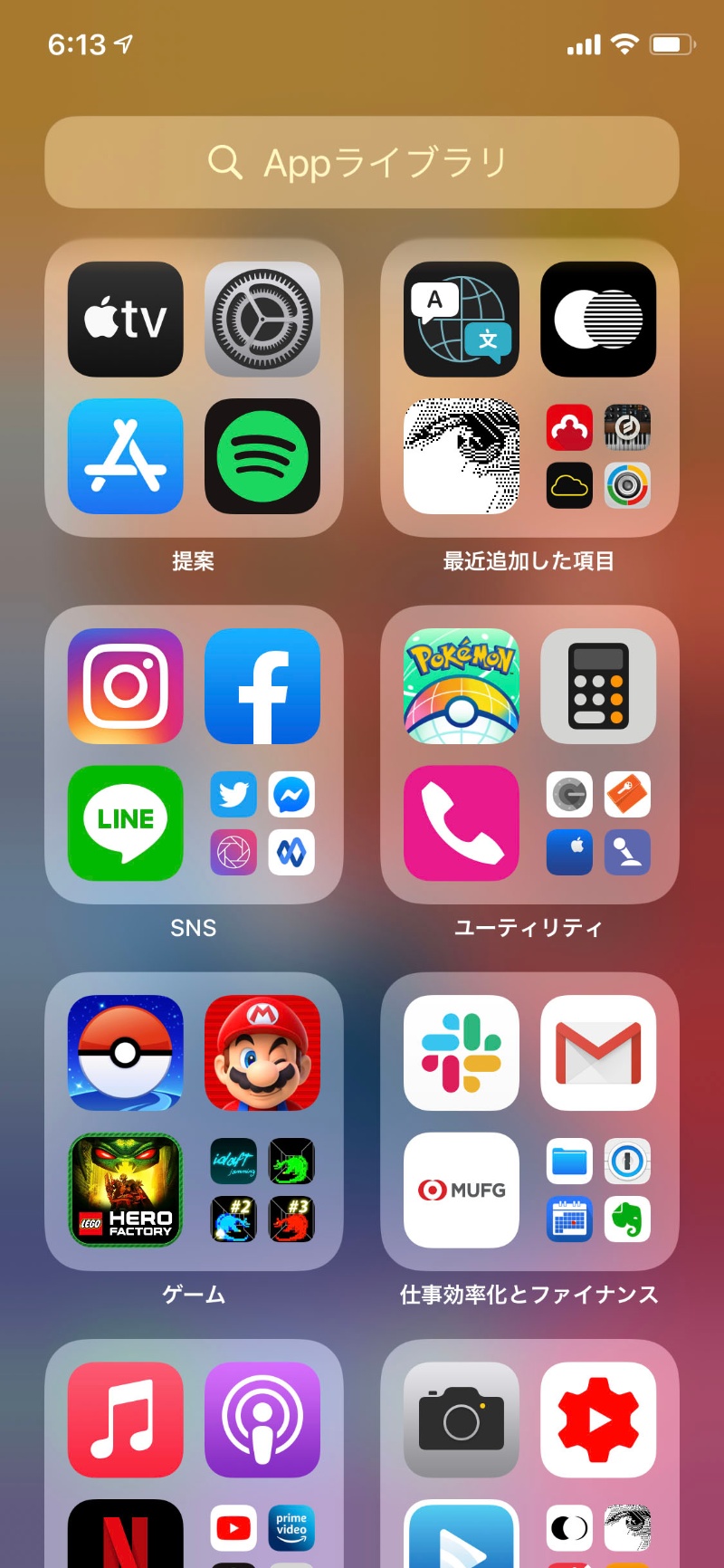Open the Phone app

tap(461, 824)
